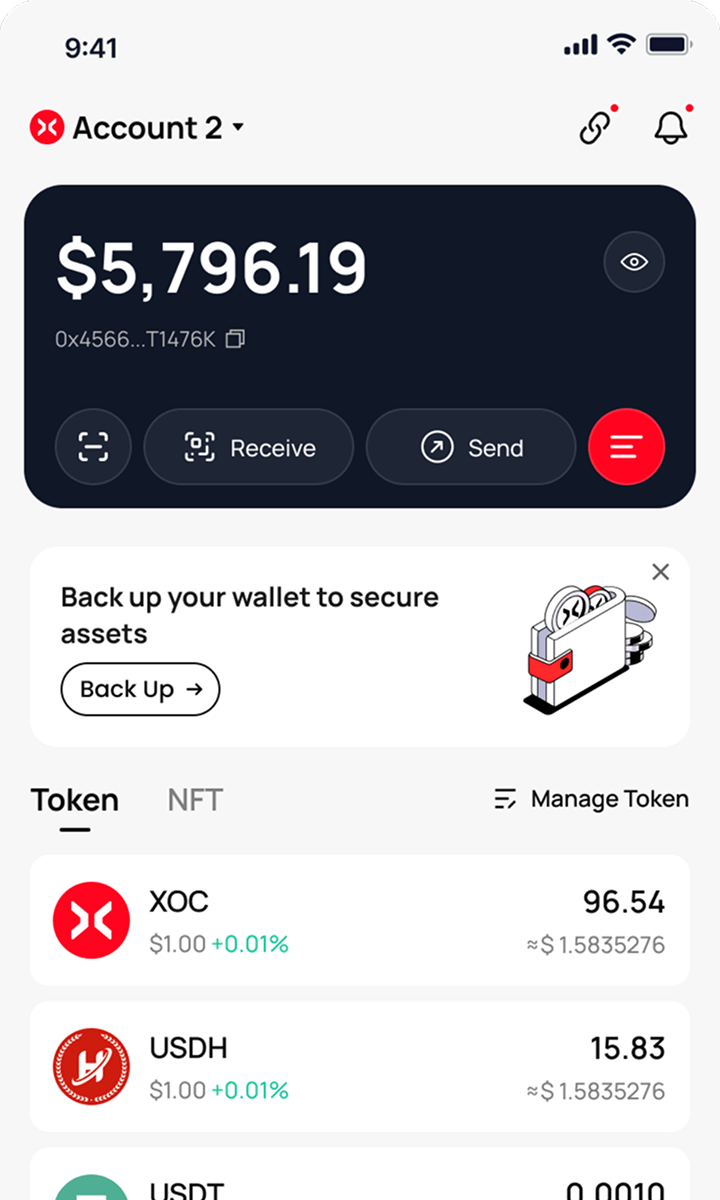Hide the balance with the eye icon

tap(634, 262)
